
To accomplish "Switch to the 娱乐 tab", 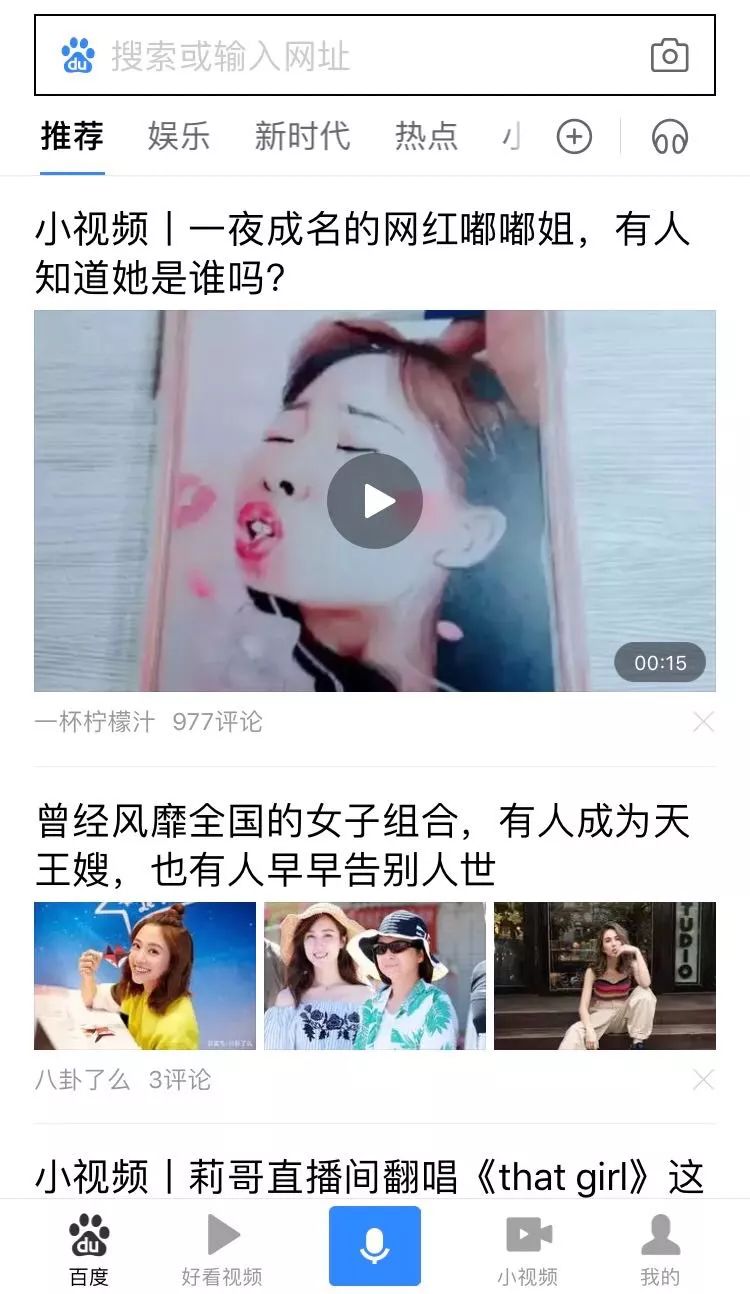I will [x=179, y=136].
